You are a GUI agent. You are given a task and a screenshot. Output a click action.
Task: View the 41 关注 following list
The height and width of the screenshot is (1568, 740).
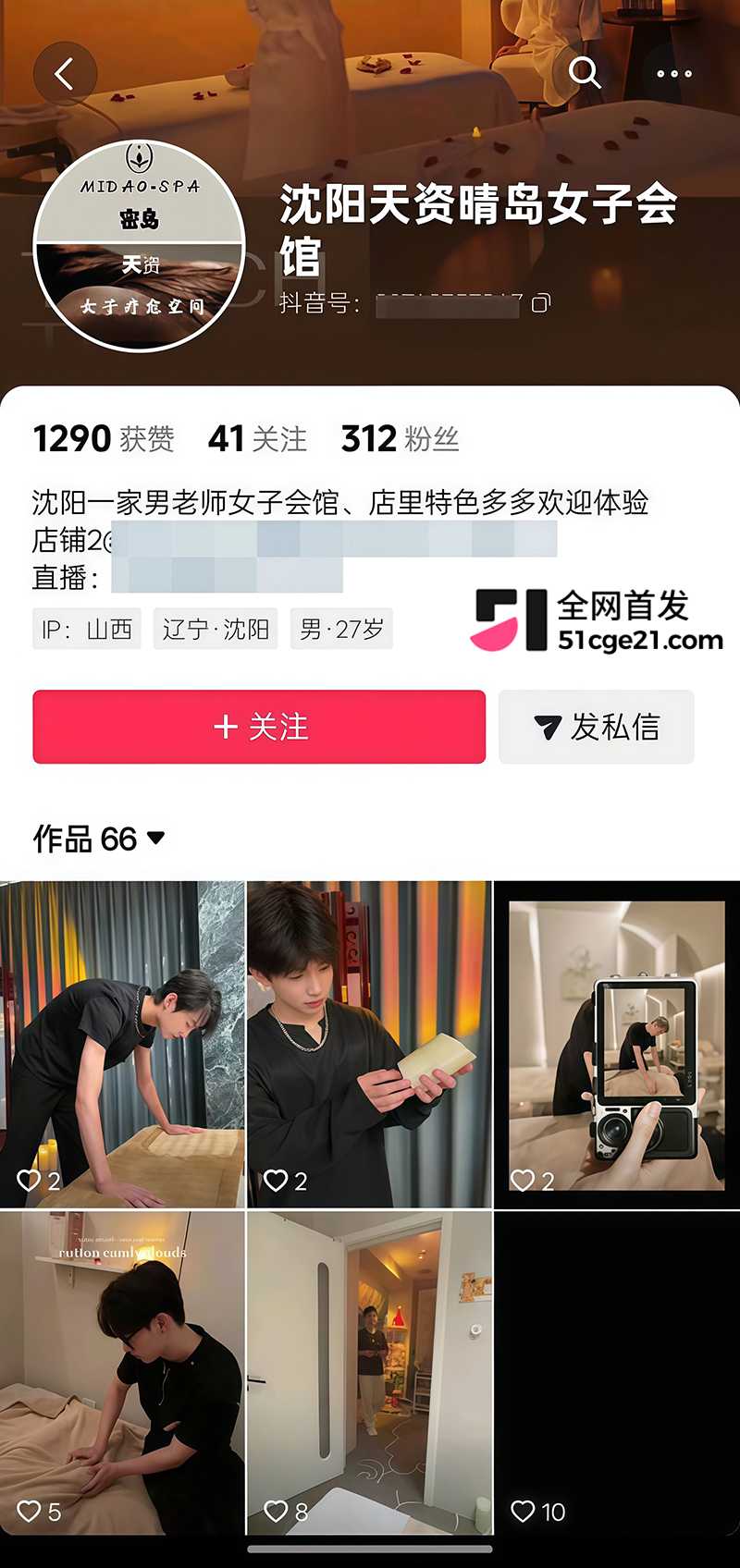pyautogui.click(x=257, y=438)
